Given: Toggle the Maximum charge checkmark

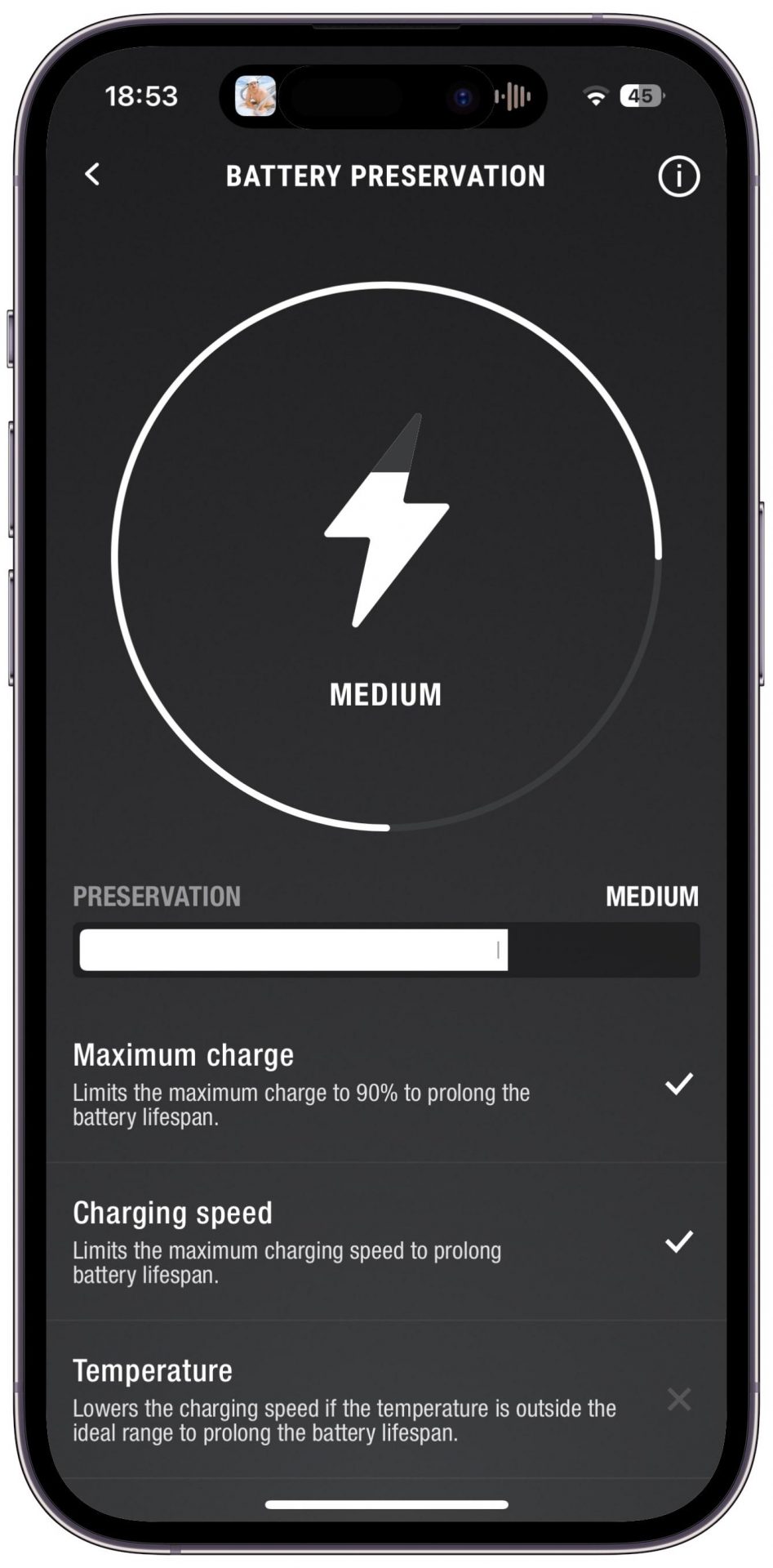Looking at the screenshot, I should point(678,1084).
